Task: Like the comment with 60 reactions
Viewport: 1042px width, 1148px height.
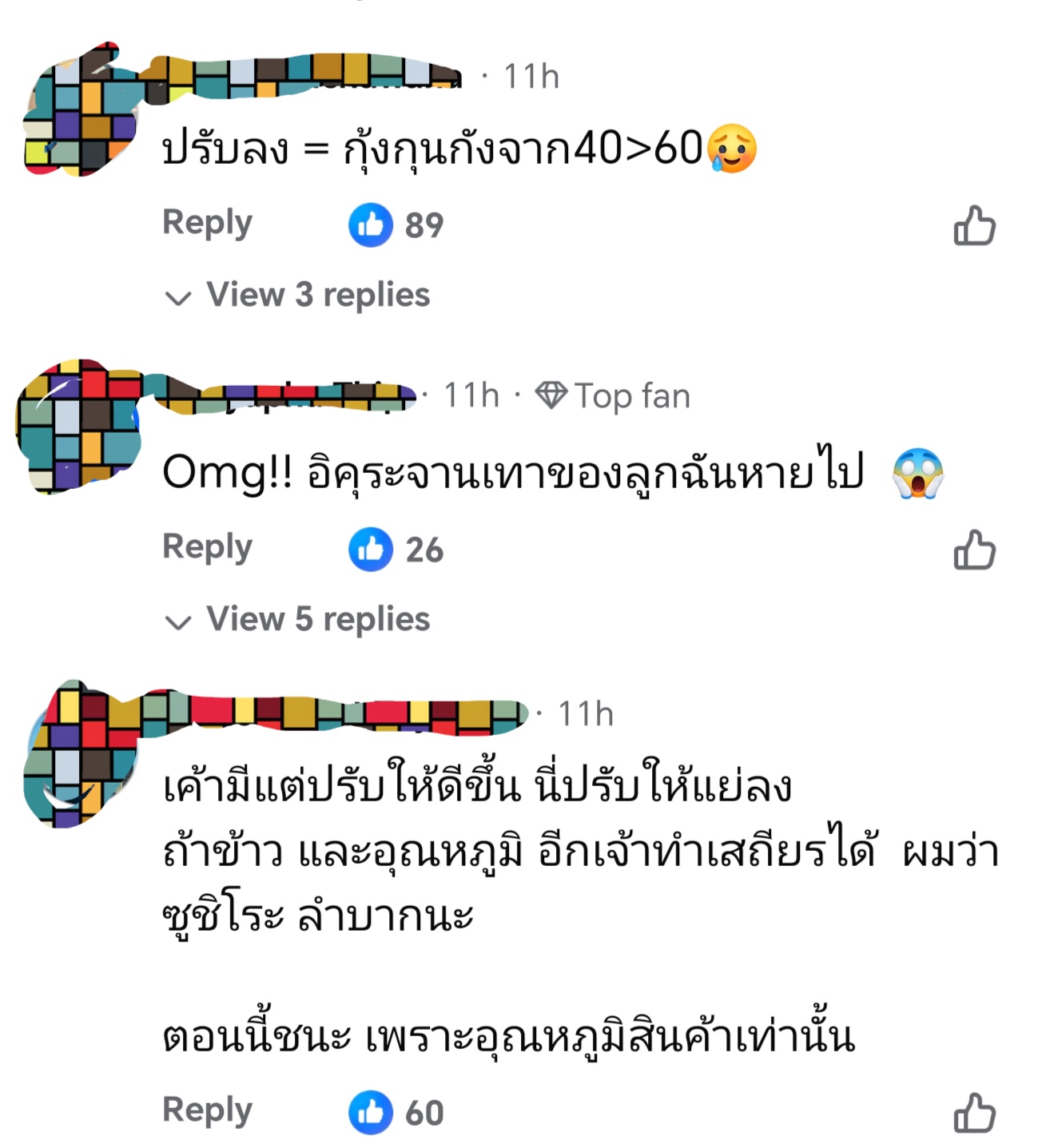Action: pyautogui.click(x=974, y=1113)
